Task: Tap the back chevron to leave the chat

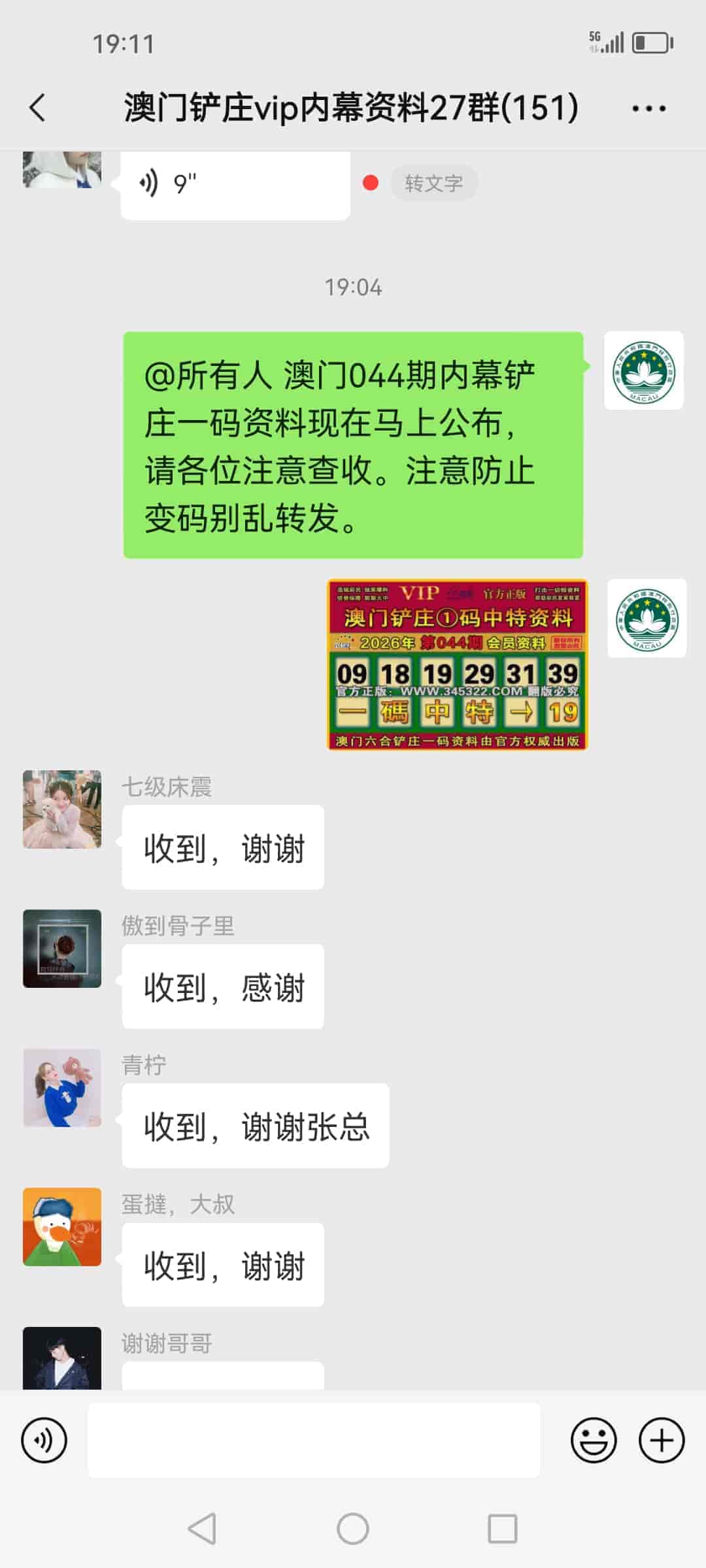Action: point(37,108)
